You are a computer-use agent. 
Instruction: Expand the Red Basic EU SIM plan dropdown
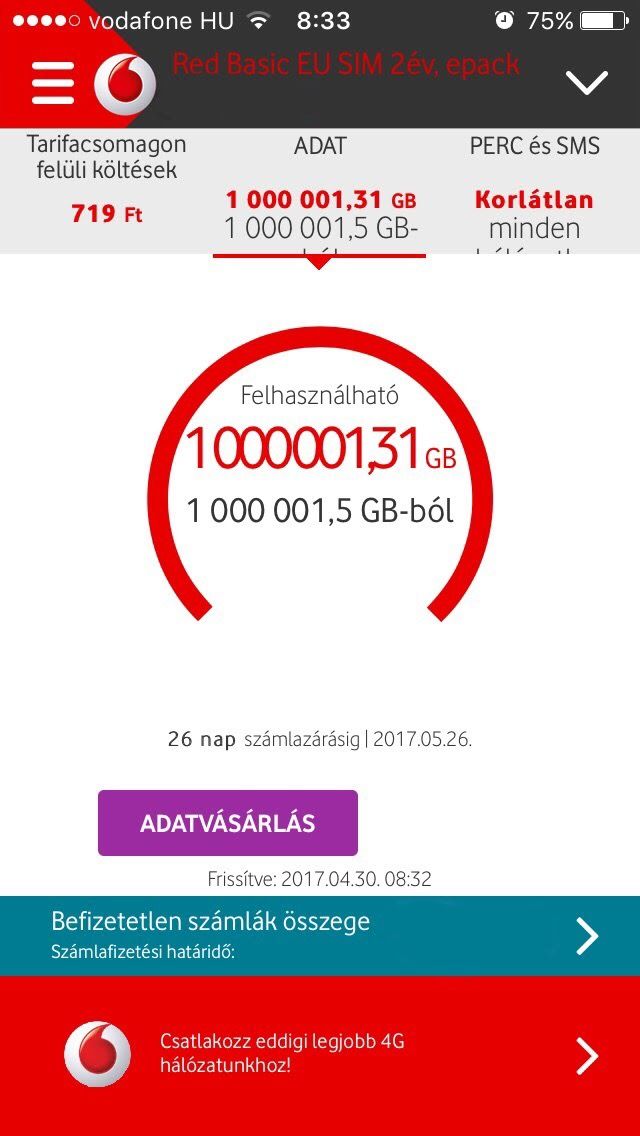pos(586,82)
